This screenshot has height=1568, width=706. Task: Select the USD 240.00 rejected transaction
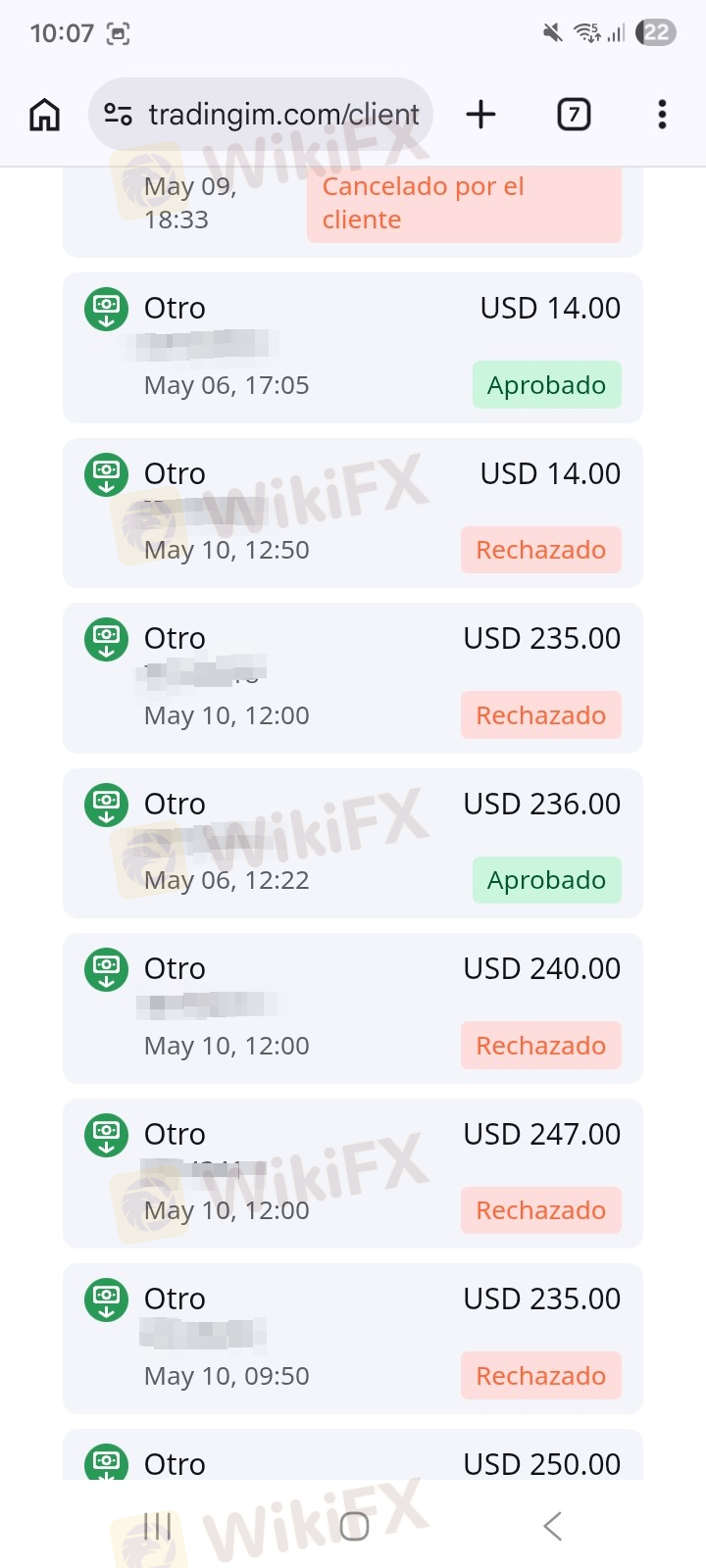(x=352, y=1008)
